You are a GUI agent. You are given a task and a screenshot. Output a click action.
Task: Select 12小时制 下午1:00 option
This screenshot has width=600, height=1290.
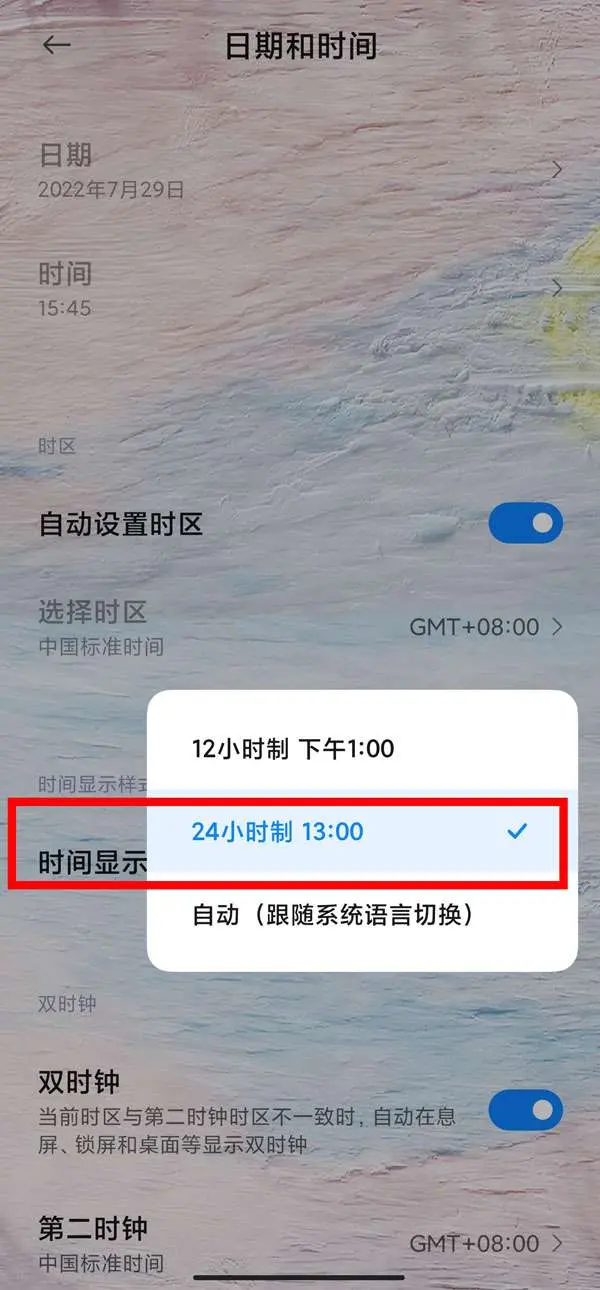[360, 748]
